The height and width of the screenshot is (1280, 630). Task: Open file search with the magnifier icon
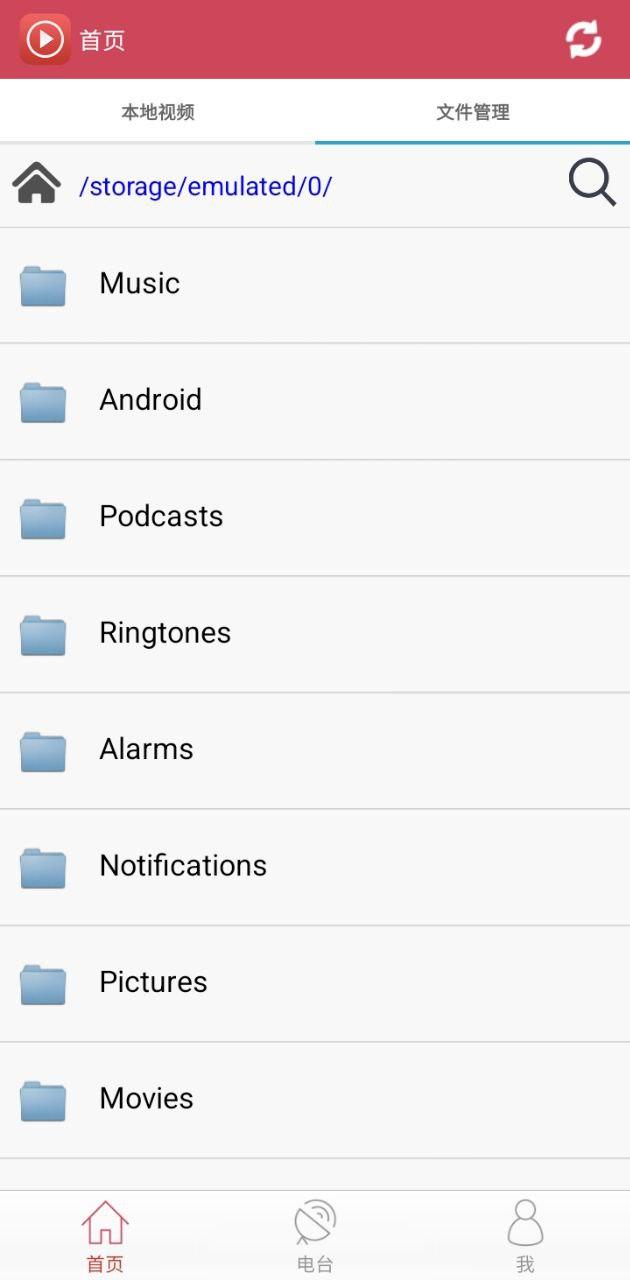592,184
